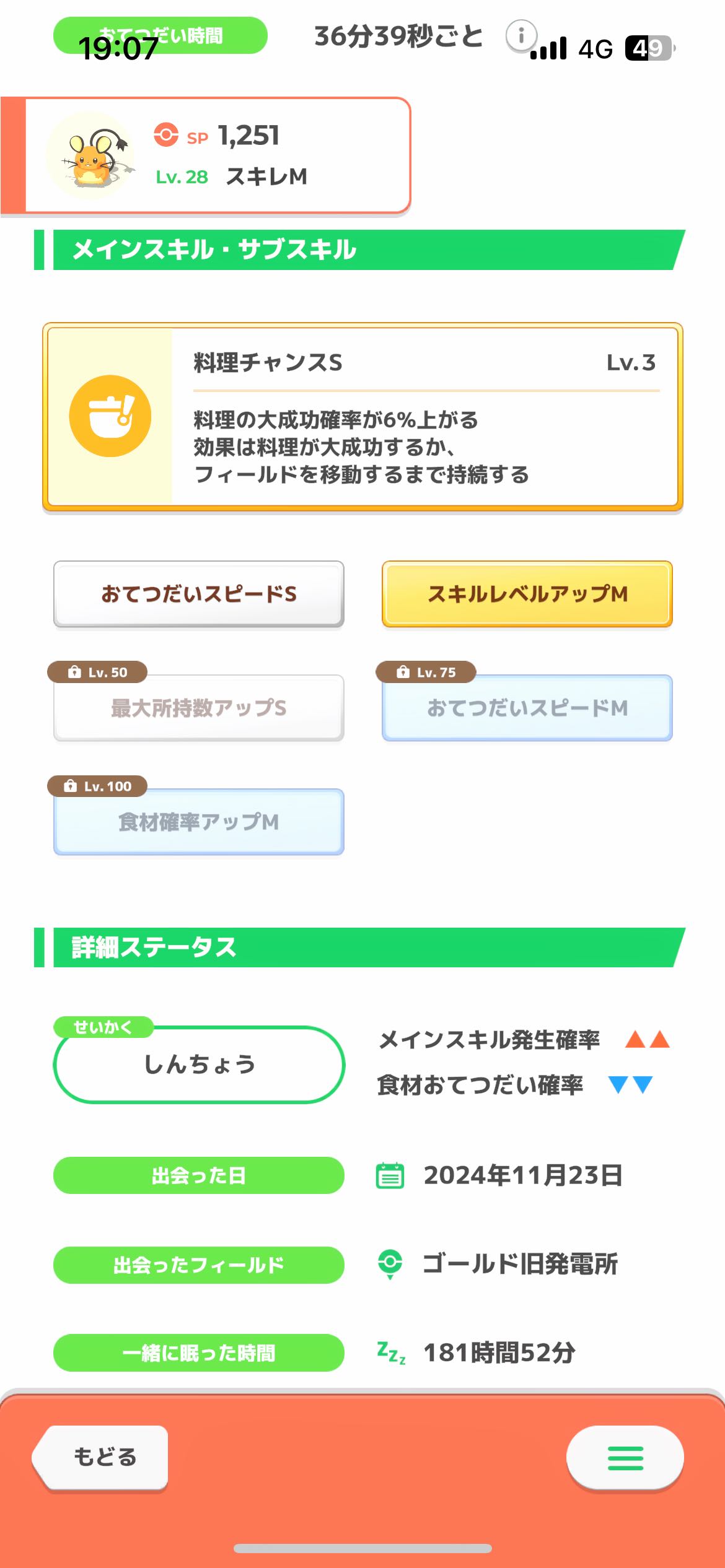Open the hamburger menu at bottom right

click(625, 1457)
